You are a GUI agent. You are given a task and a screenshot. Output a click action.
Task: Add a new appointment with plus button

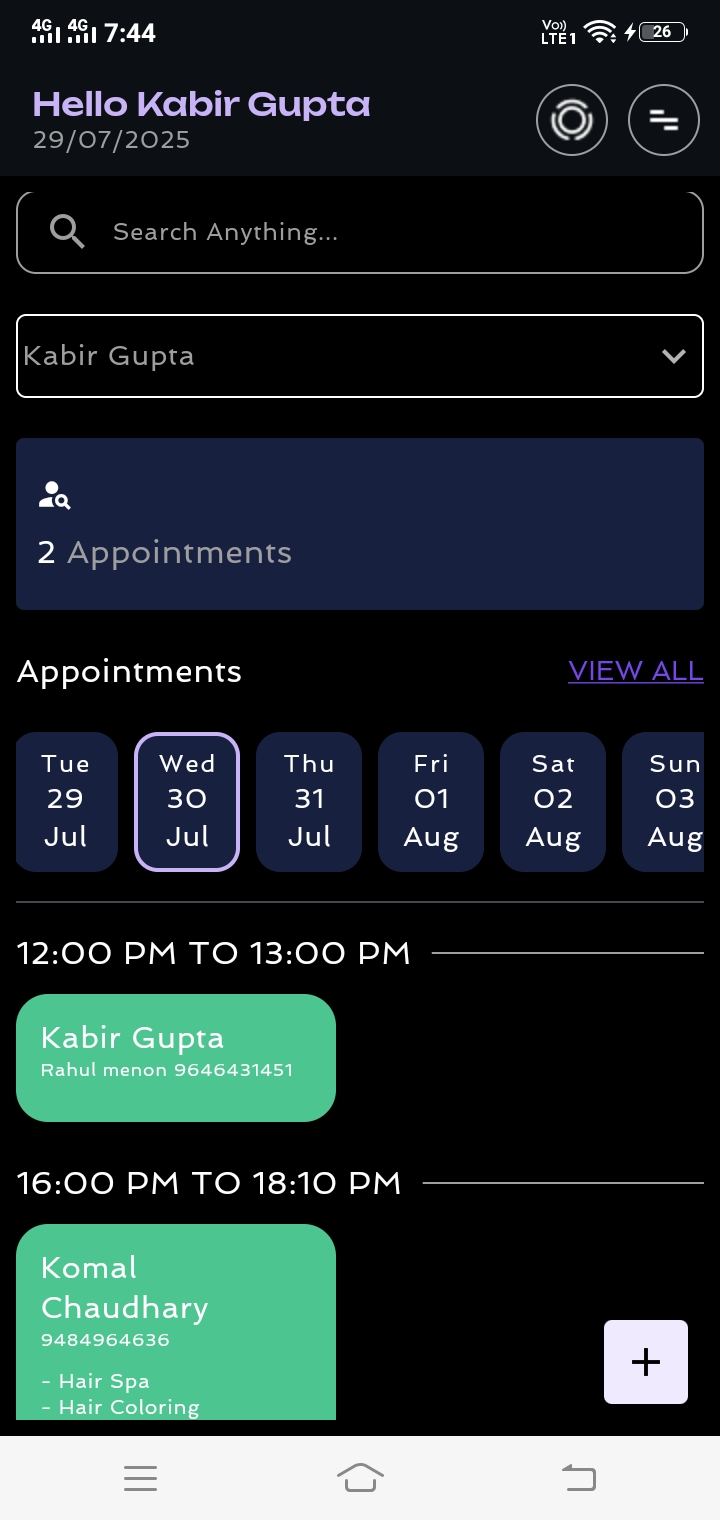646,1362
